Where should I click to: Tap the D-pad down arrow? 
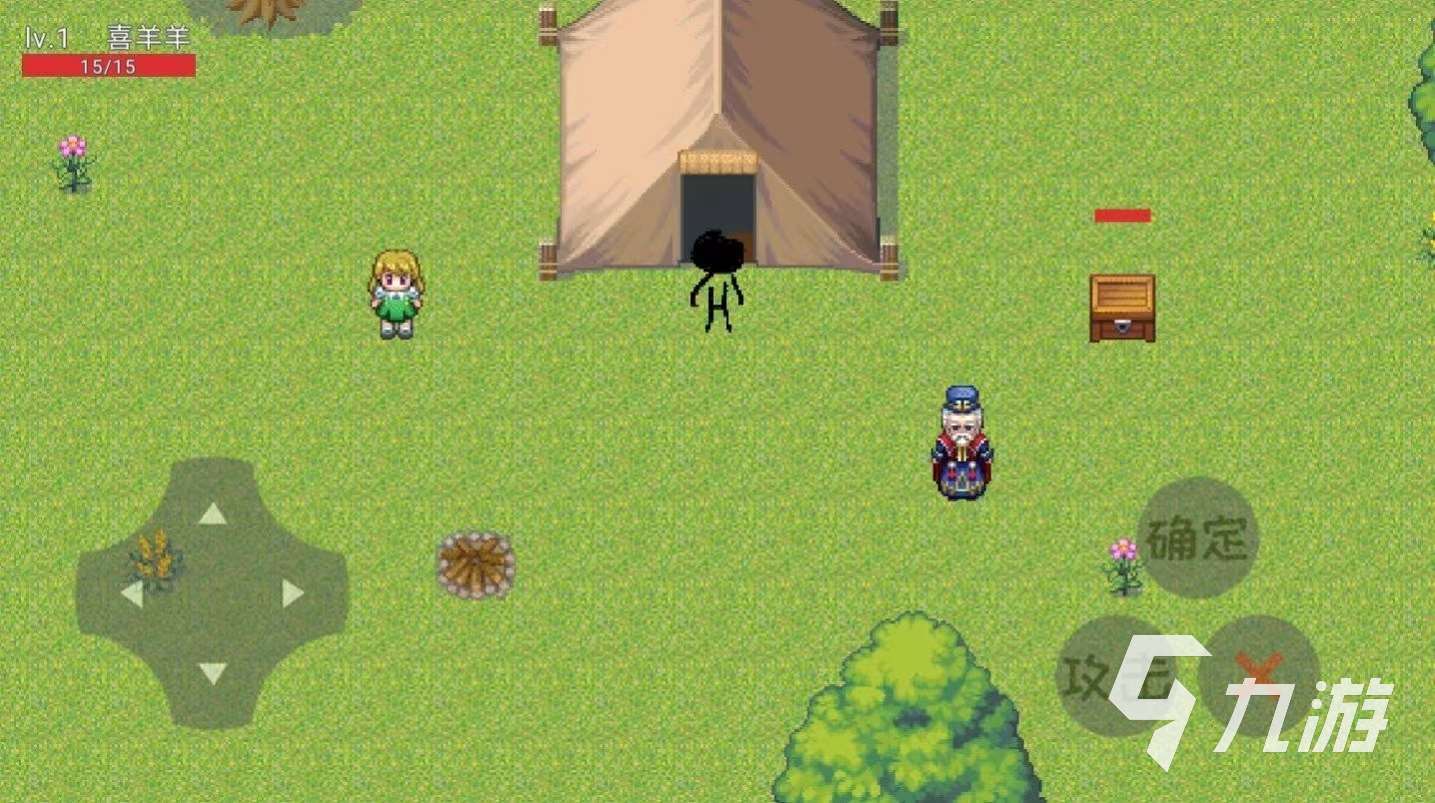[212, 673]
